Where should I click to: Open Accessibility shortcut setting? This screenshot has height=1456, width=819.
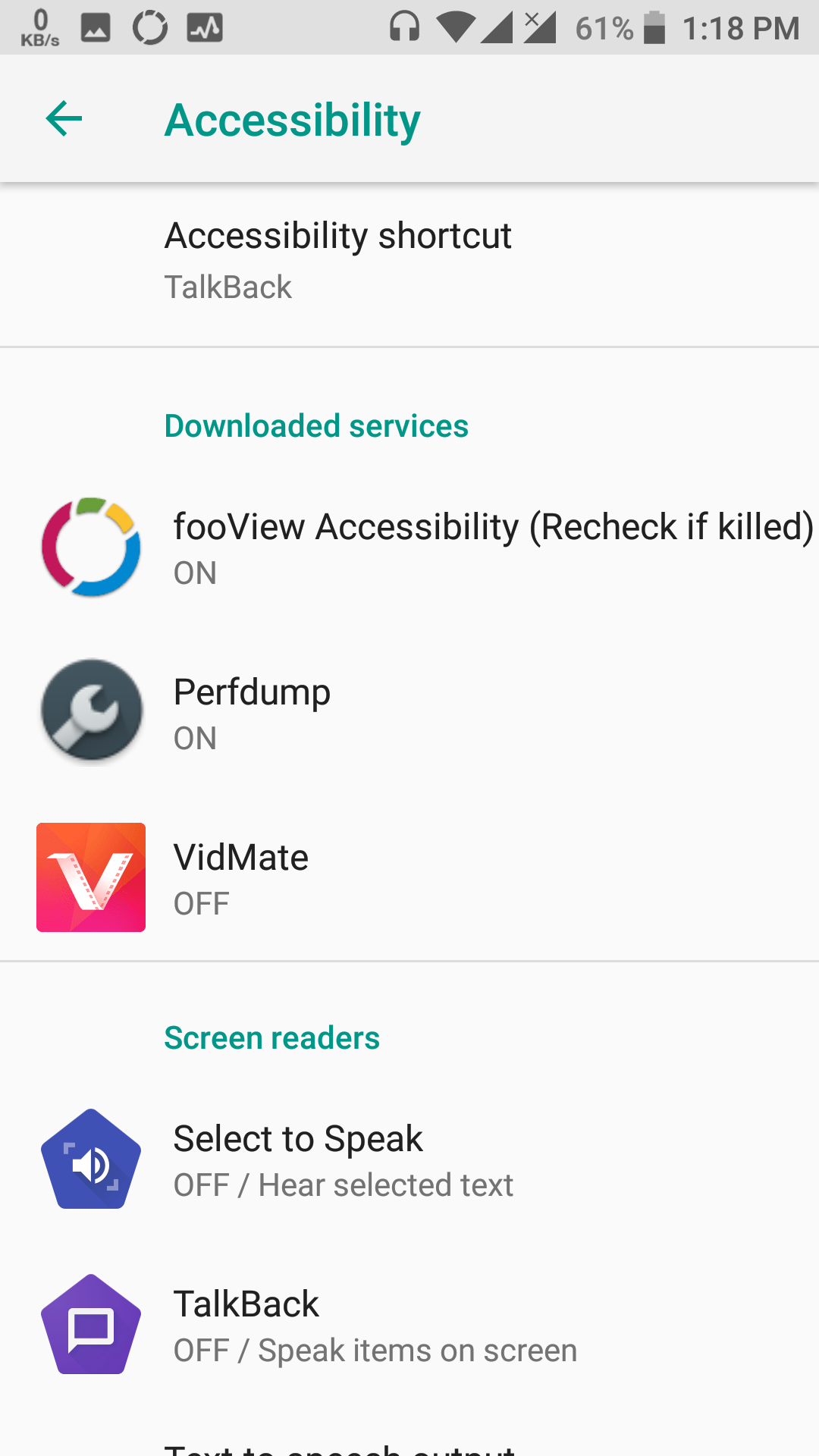coord(409,260)
